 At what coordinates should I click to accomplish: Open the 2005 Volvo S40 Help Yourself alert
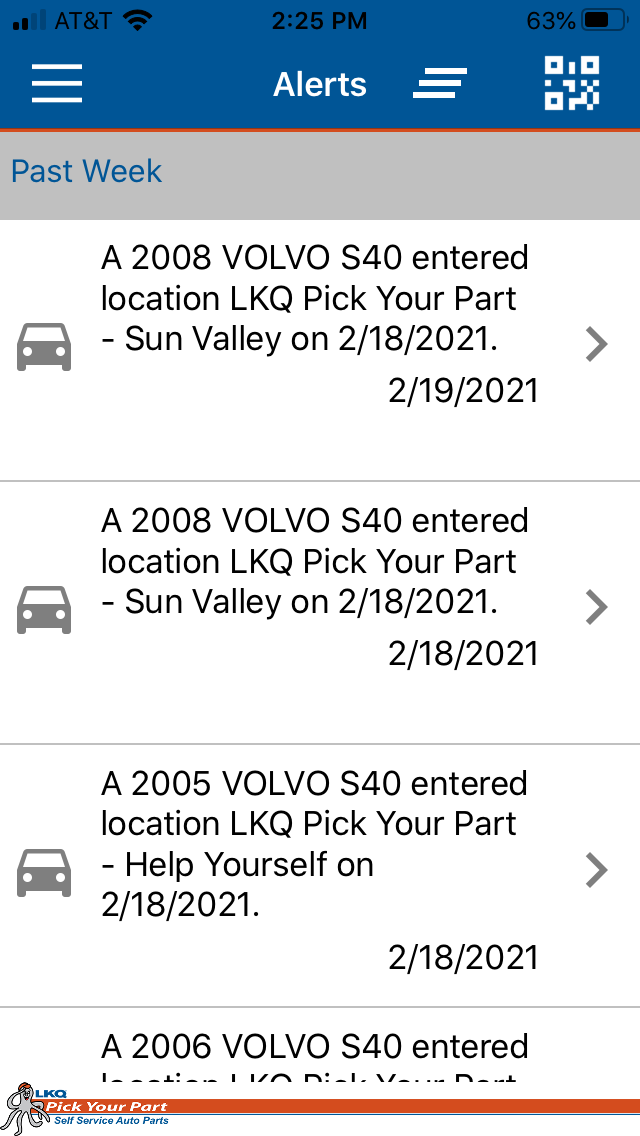click(320, 876)
